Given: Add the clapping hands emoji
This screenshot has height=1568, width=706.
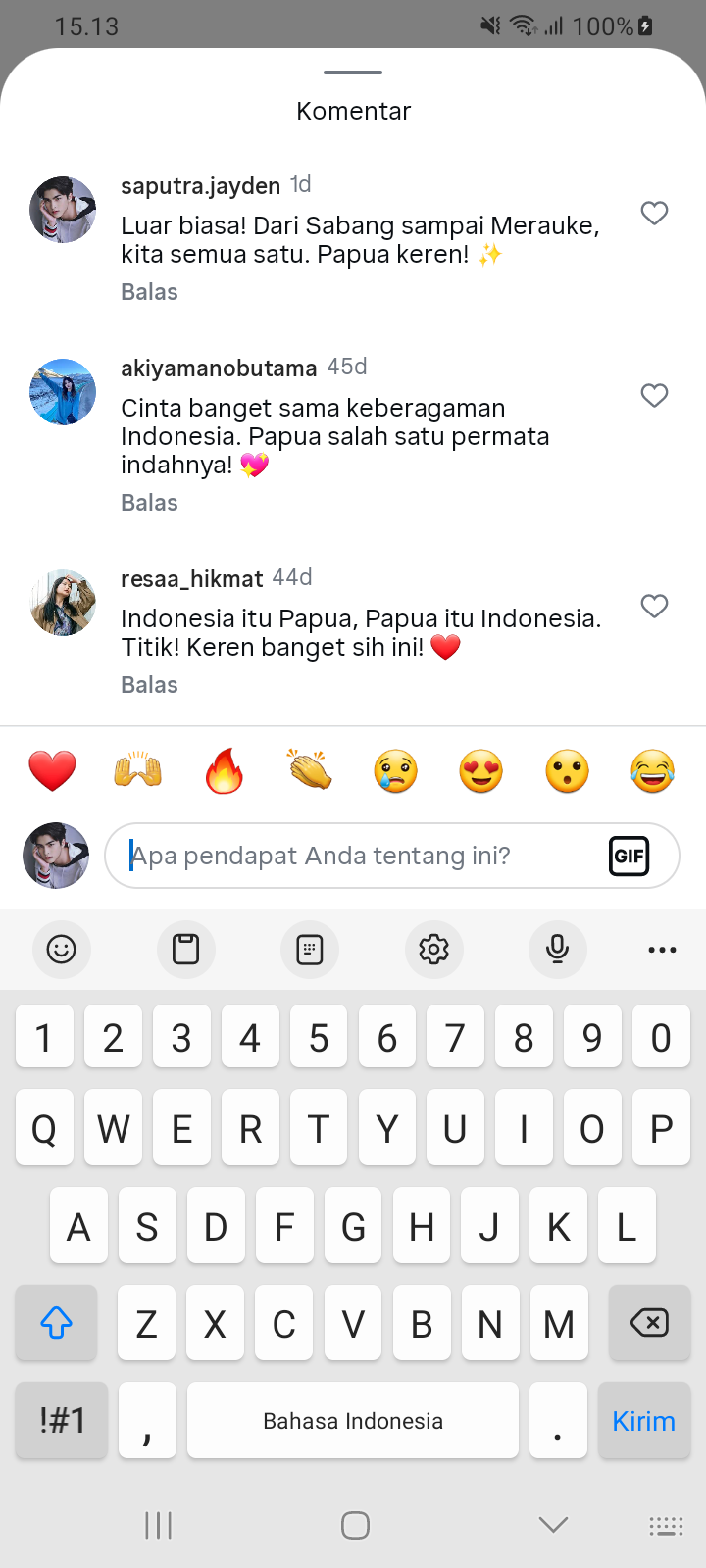Looking at the screenshot, I should coord(310,771).
